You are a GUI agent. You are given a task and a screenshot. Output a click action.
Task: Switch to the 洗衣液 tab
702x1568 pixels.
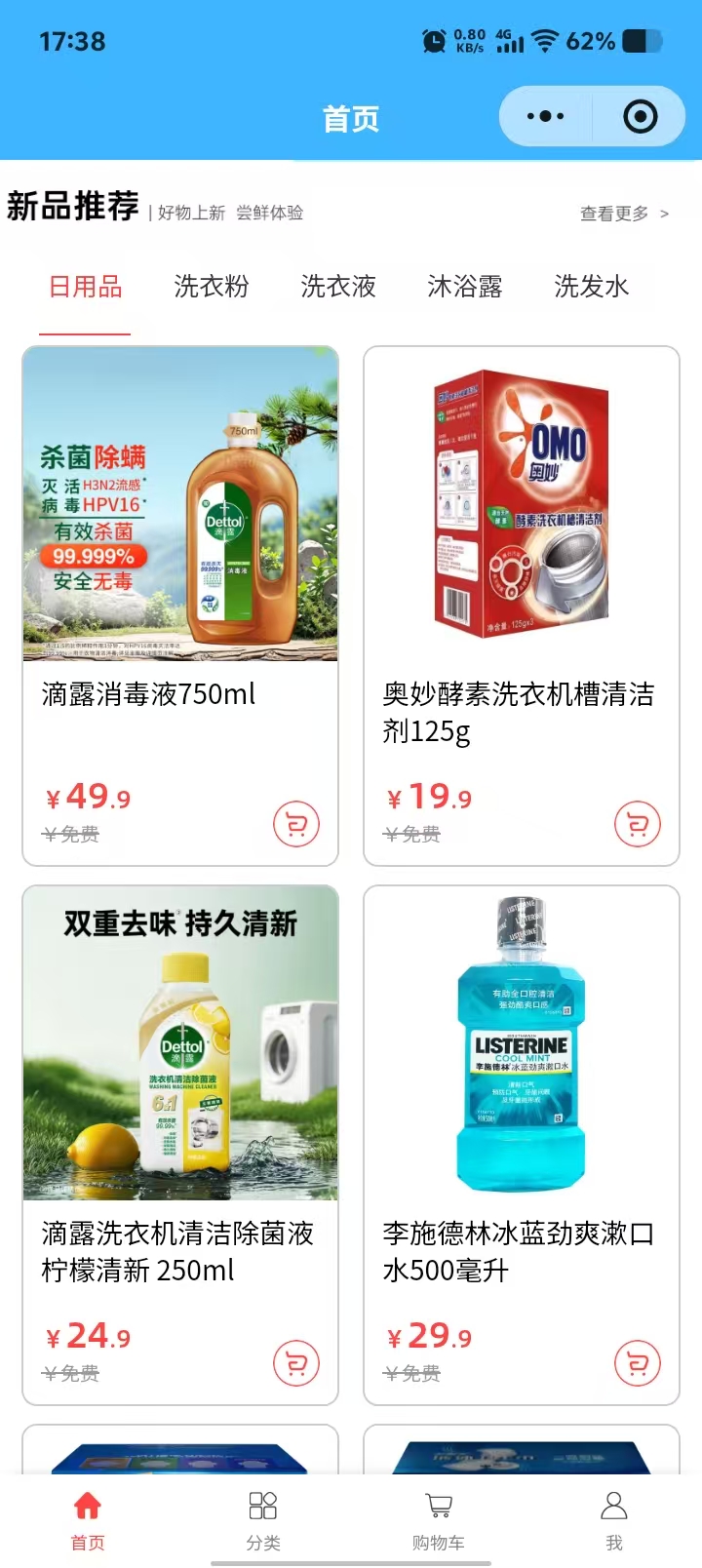(338, 287)
